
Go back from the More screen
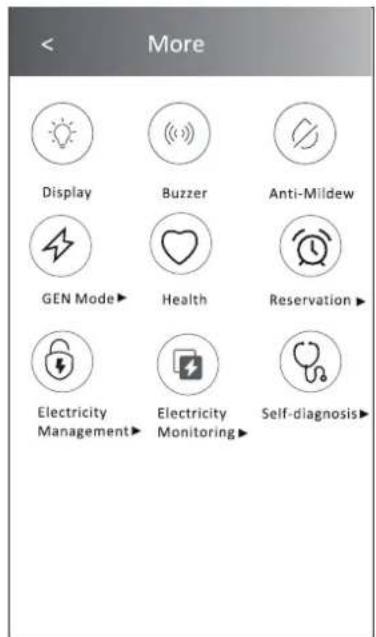tap(48, 44)
